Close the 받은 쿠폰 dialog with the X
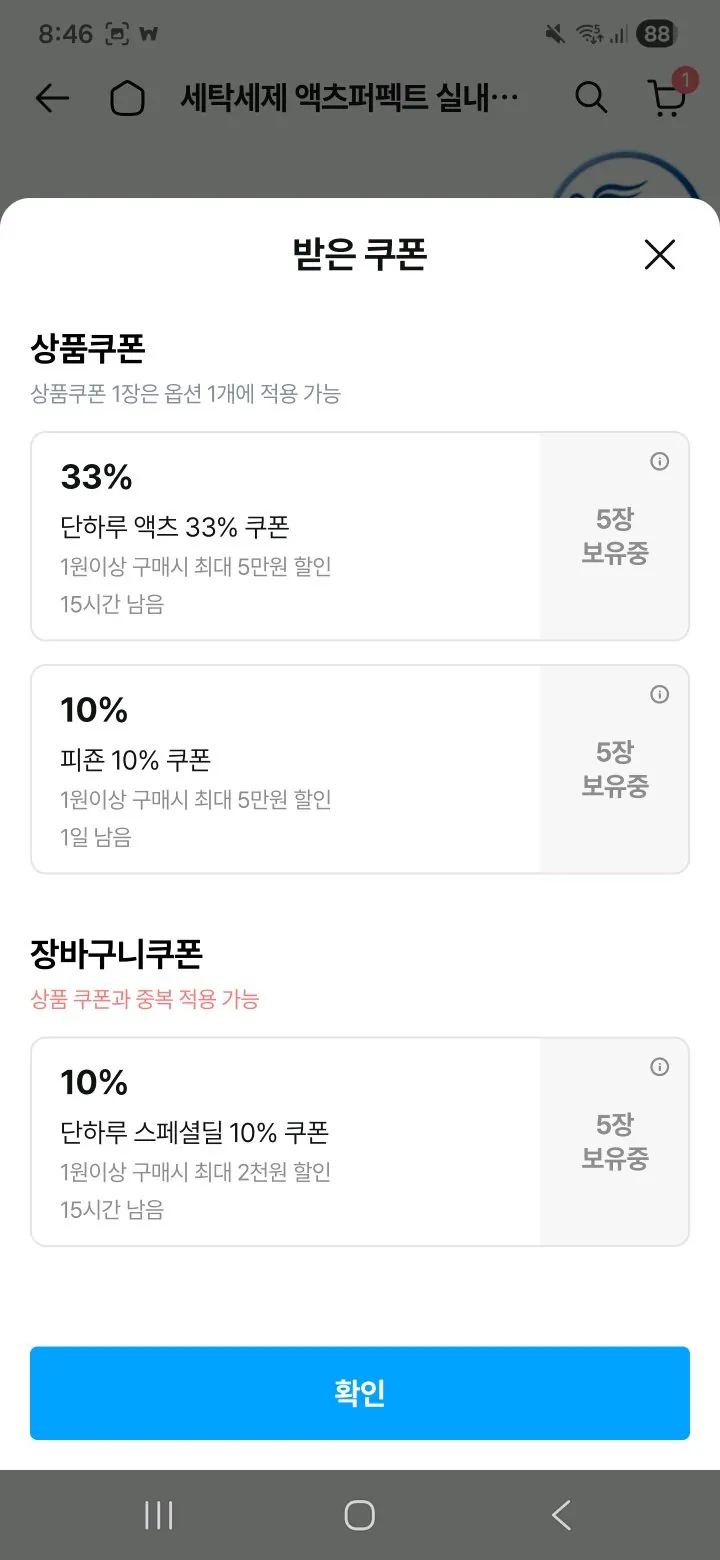Image resolution: width=720 pixels, height=1560 pixels. click(x=659, y=256)
